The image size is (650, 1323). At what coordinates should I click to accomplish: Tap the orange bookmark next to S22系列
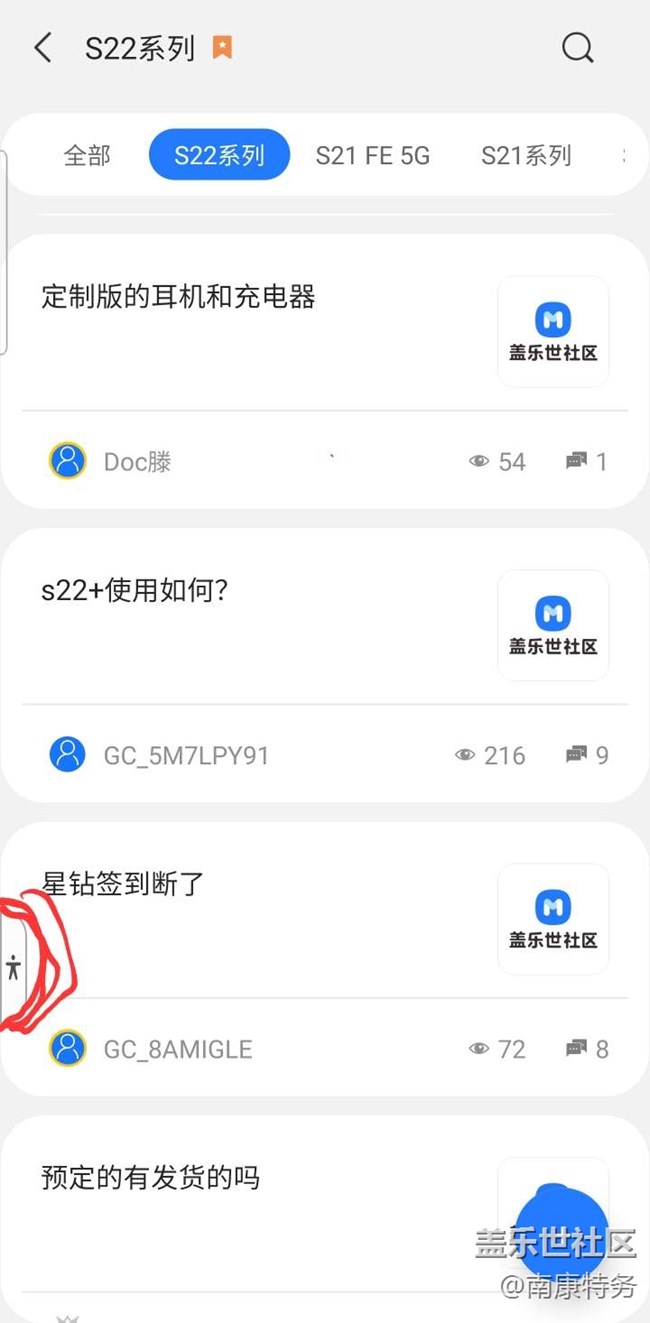(222, 47)
